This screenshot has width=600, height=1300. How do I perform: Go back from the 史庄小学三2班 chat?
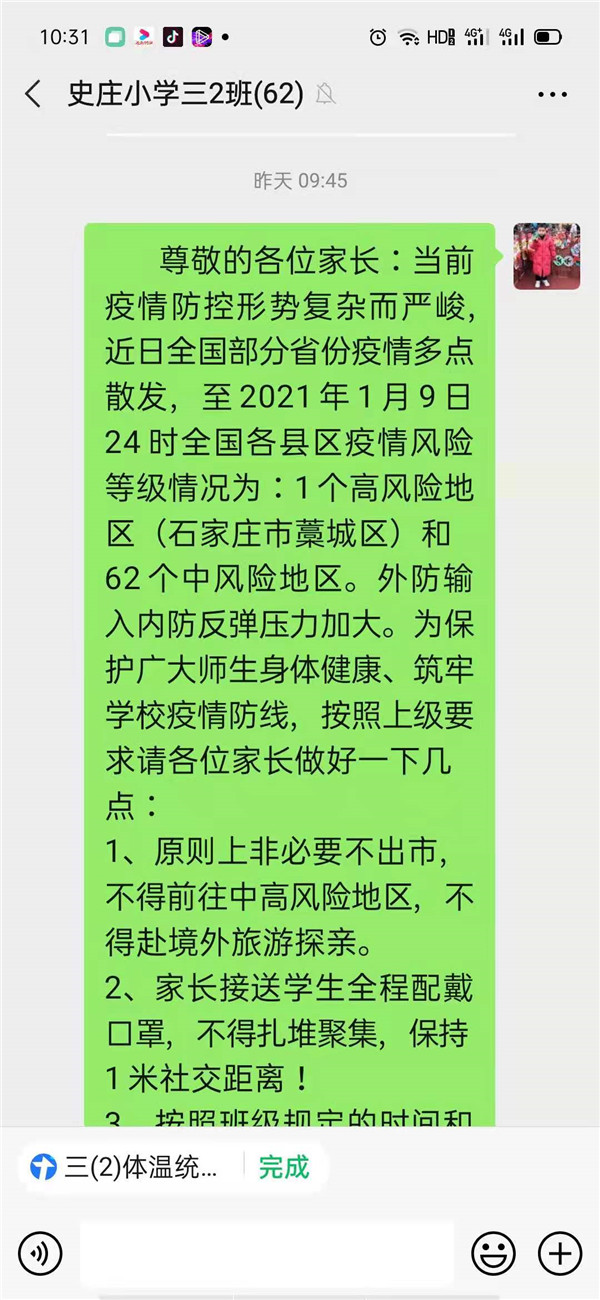click(33, 95)
